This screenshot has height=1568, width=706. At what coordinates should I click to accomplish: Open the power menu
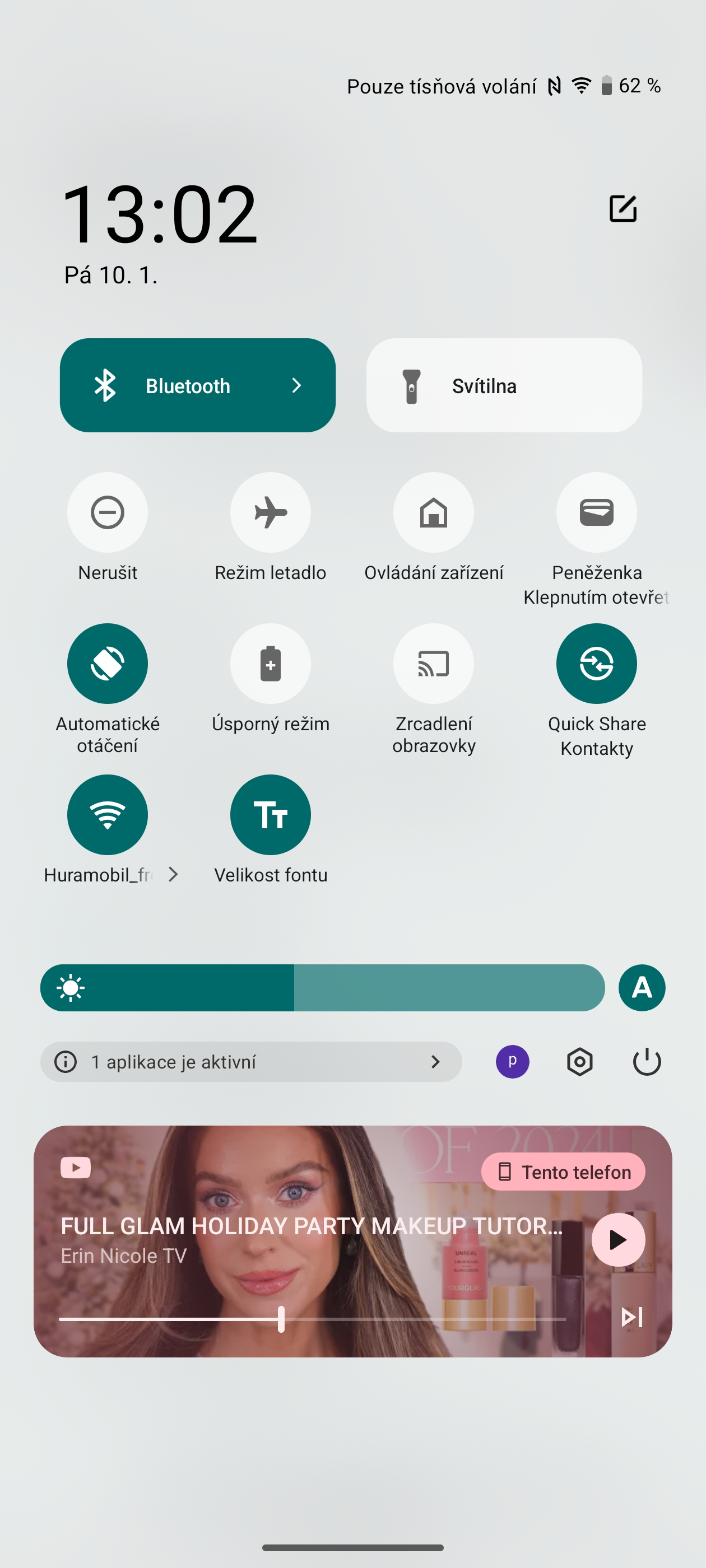(646, 1062)
